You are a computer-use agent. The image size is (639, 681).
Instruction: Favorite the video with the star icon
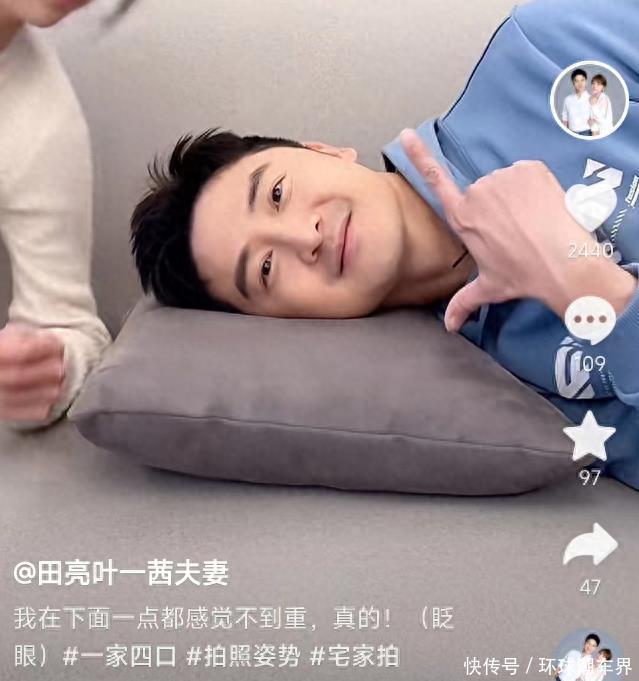pyautogui.click(x=590, y=436)
